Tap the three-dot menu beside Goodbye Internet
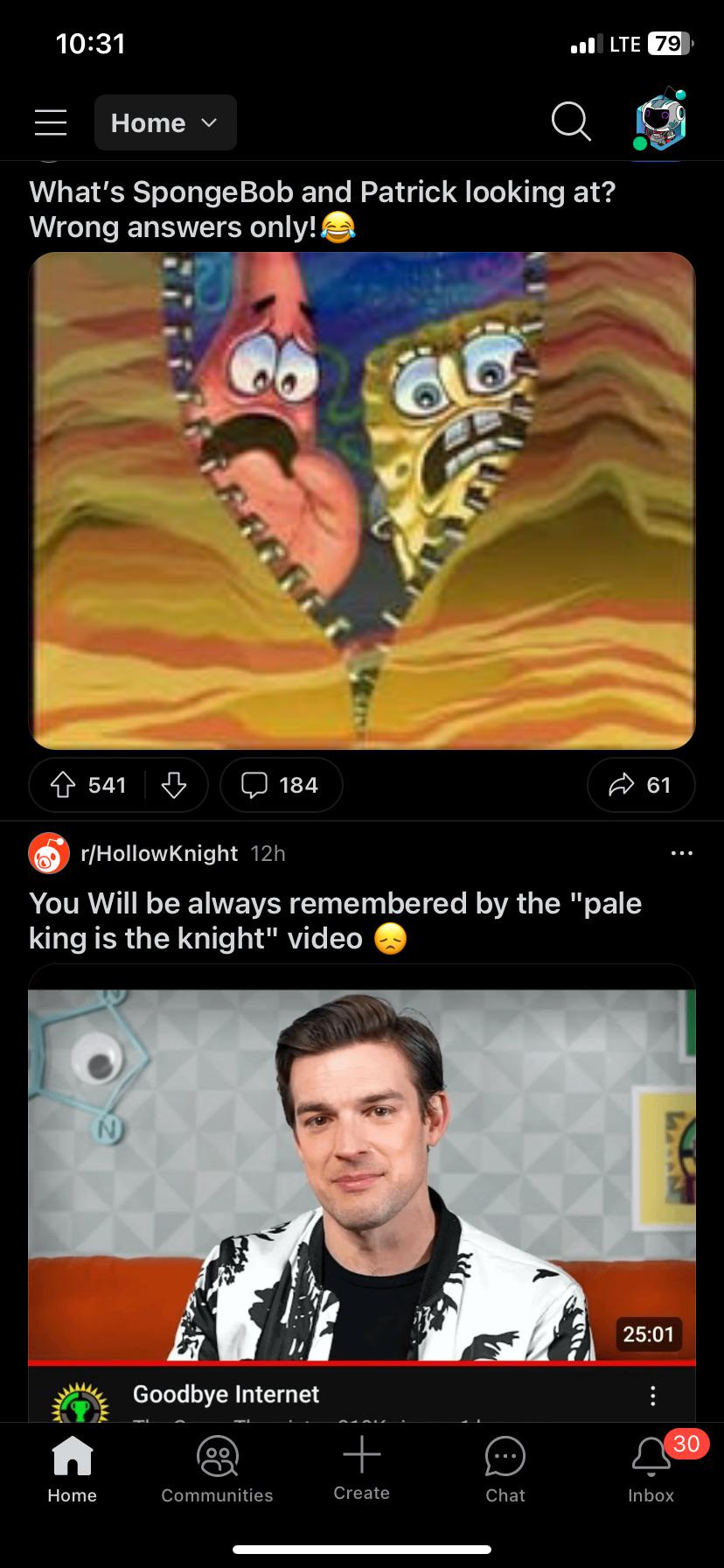 652,1395
